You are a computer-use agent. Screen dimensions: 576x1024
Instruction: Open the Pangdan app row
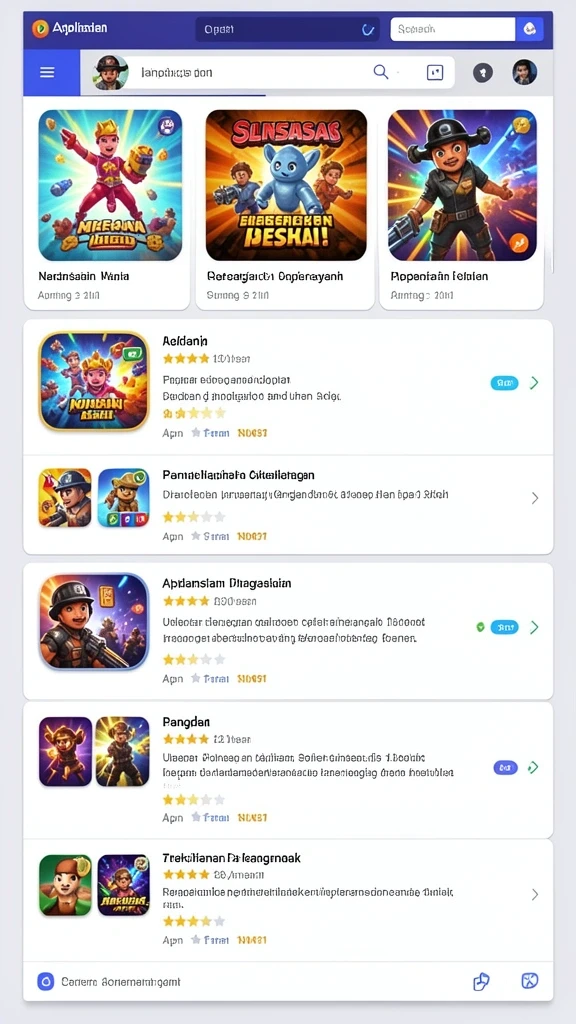288,770
